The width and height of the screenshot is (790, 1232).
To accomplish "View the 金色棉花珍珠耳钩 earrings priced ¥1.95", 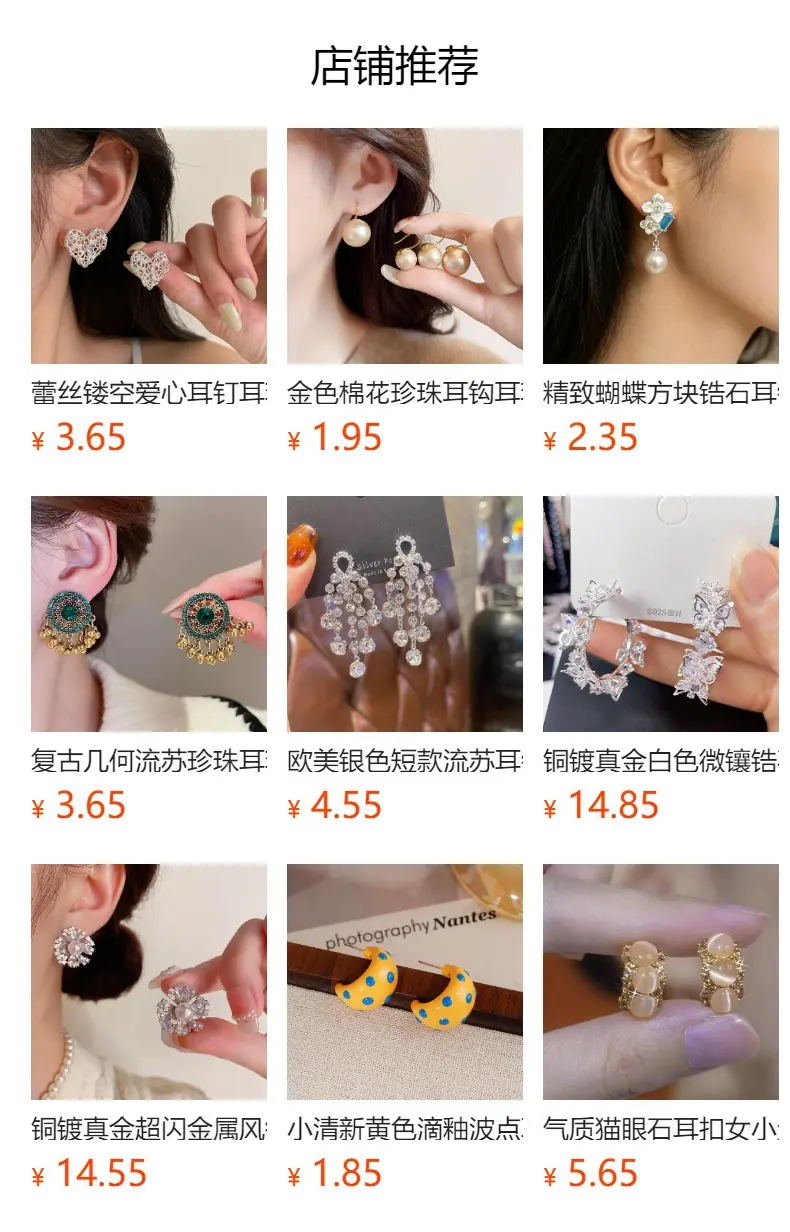I will (x=405, y=292).
